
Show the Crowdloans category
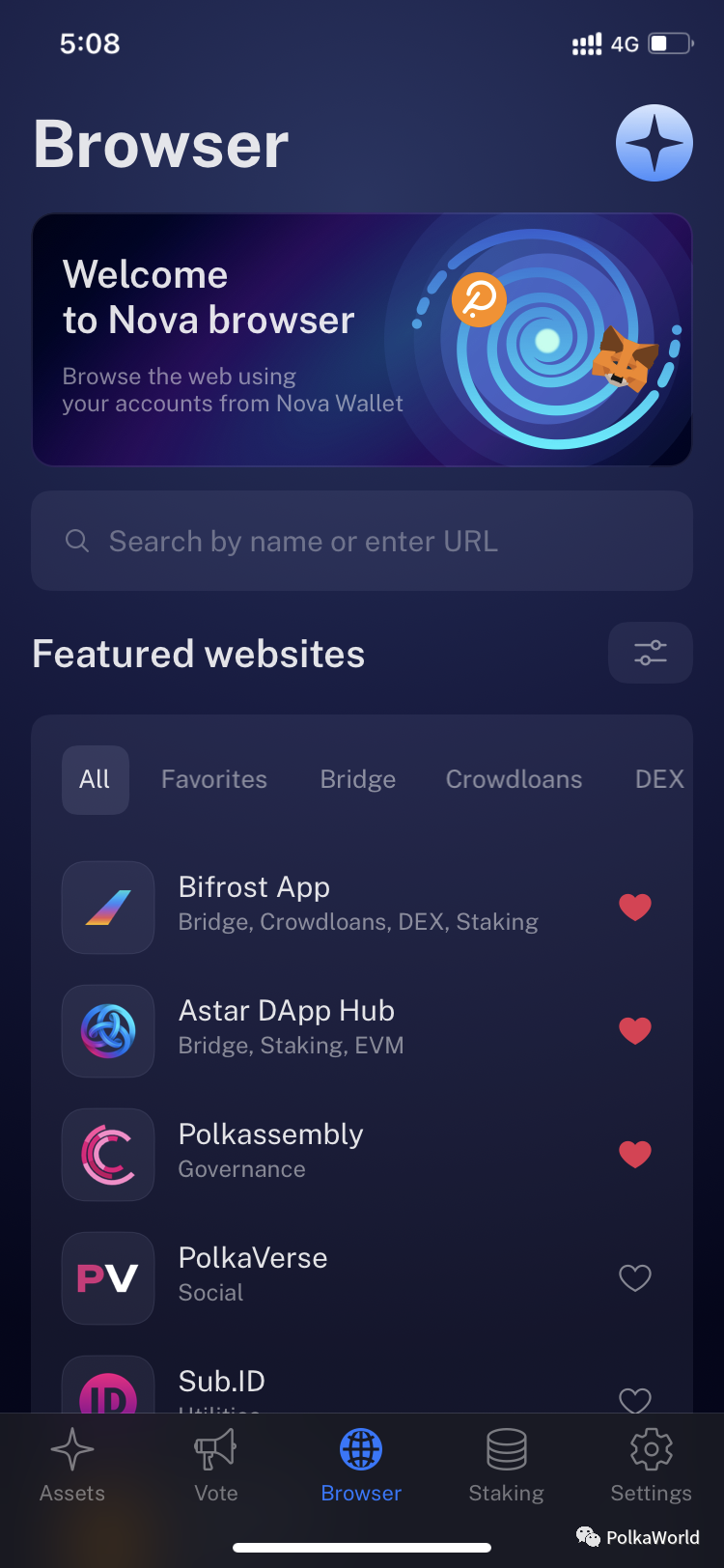tap(514, 779)
